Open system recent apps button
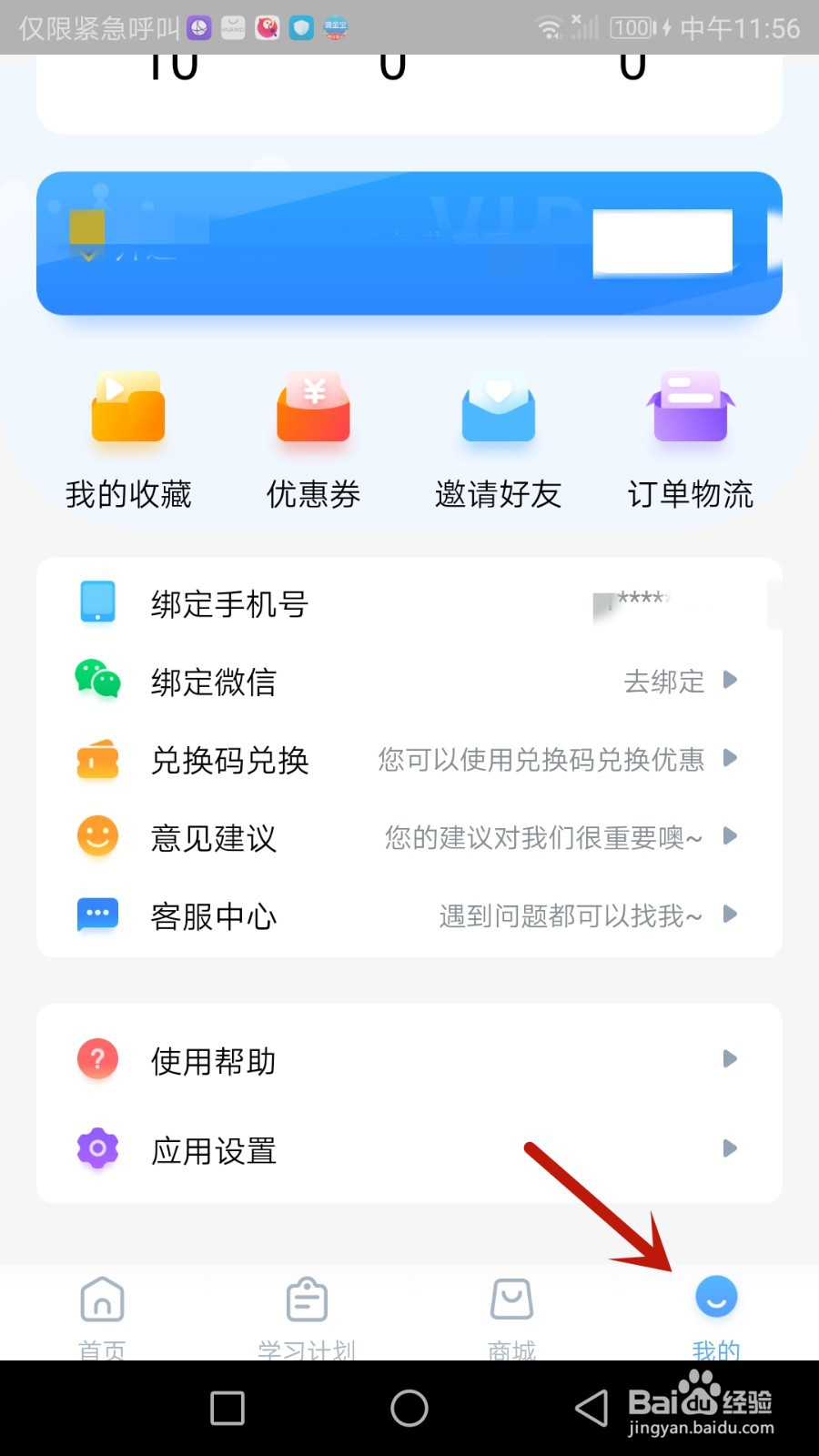The width and height of the screenshot is (819, 1456). [x=227, y=1408]
